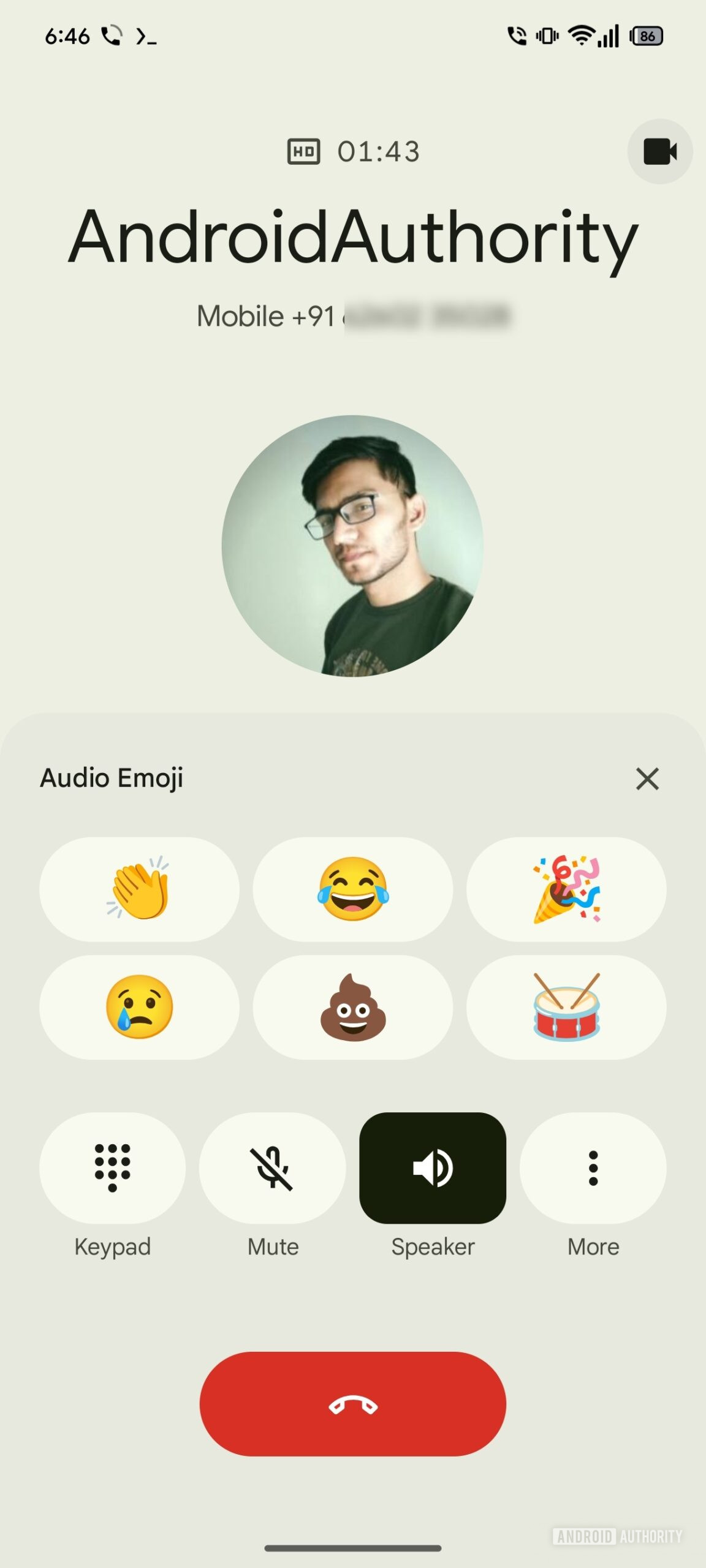Play the crying face audio emoji
706x1568 pixels.
(139, 1007)
